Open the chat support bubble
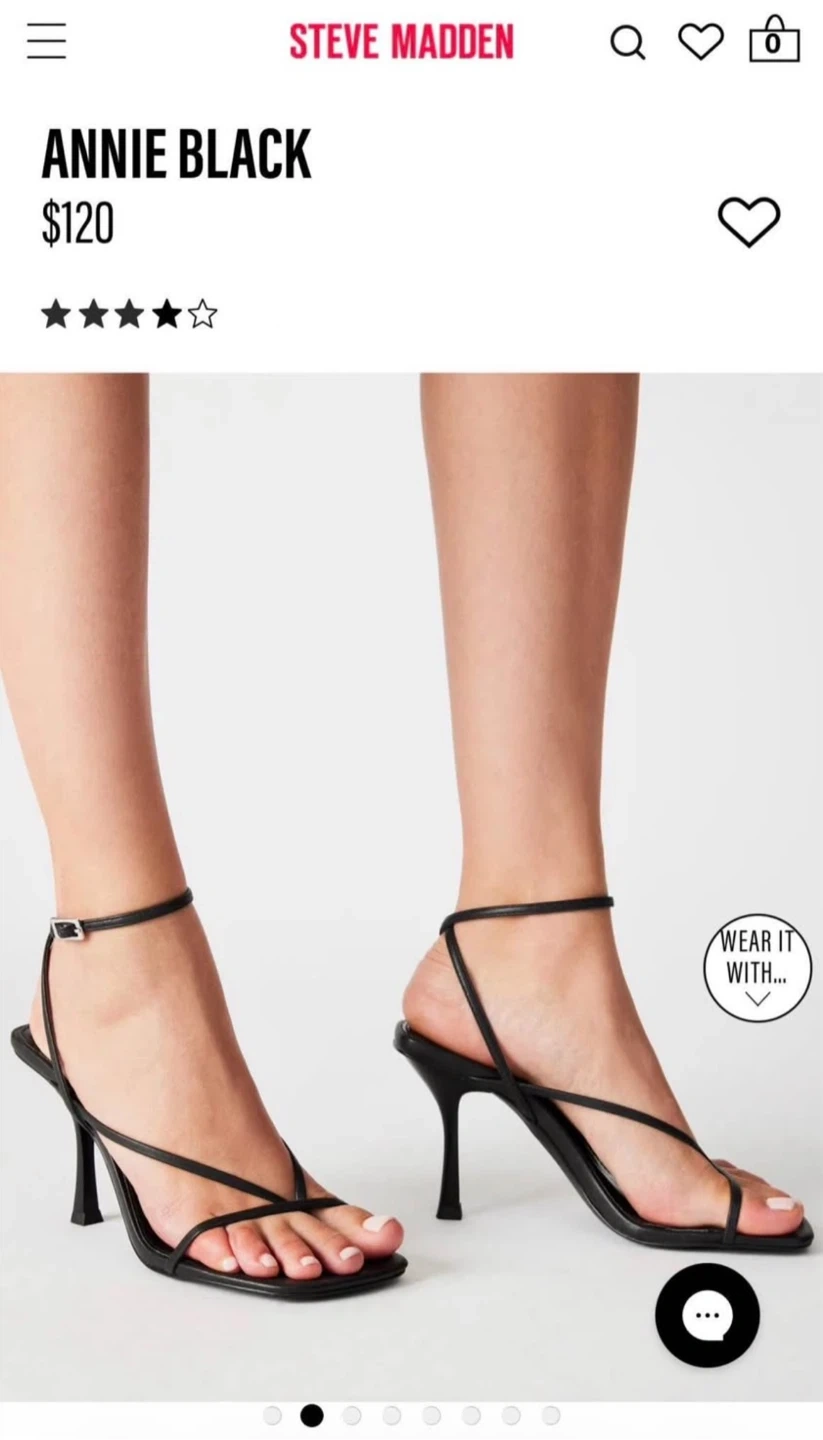This screenshot has height=1440, width=823. [707, 1315]
